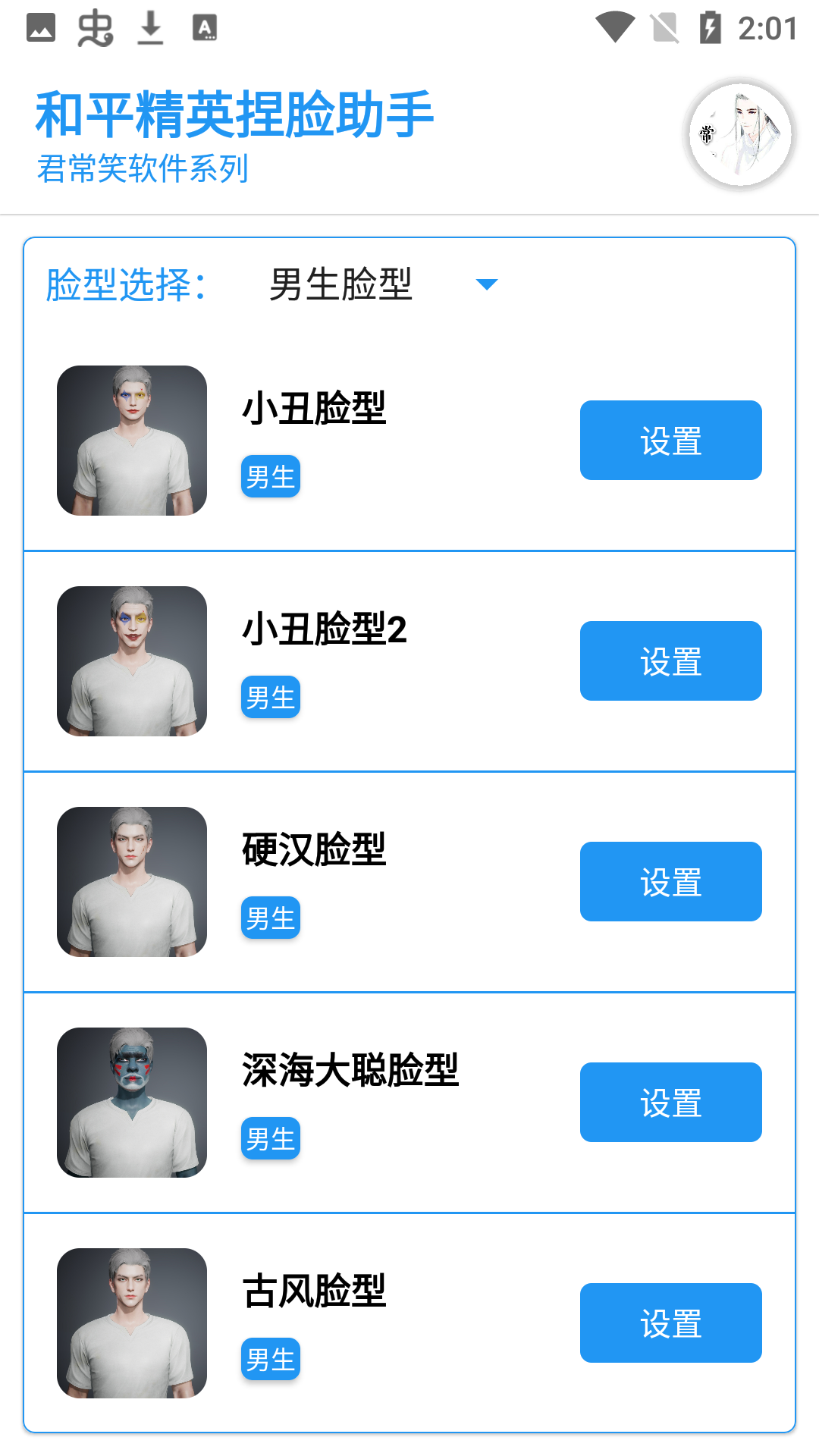819x1456 pixels.
Task: Open the round avatar in the header
Action: (x=739, y=135)
